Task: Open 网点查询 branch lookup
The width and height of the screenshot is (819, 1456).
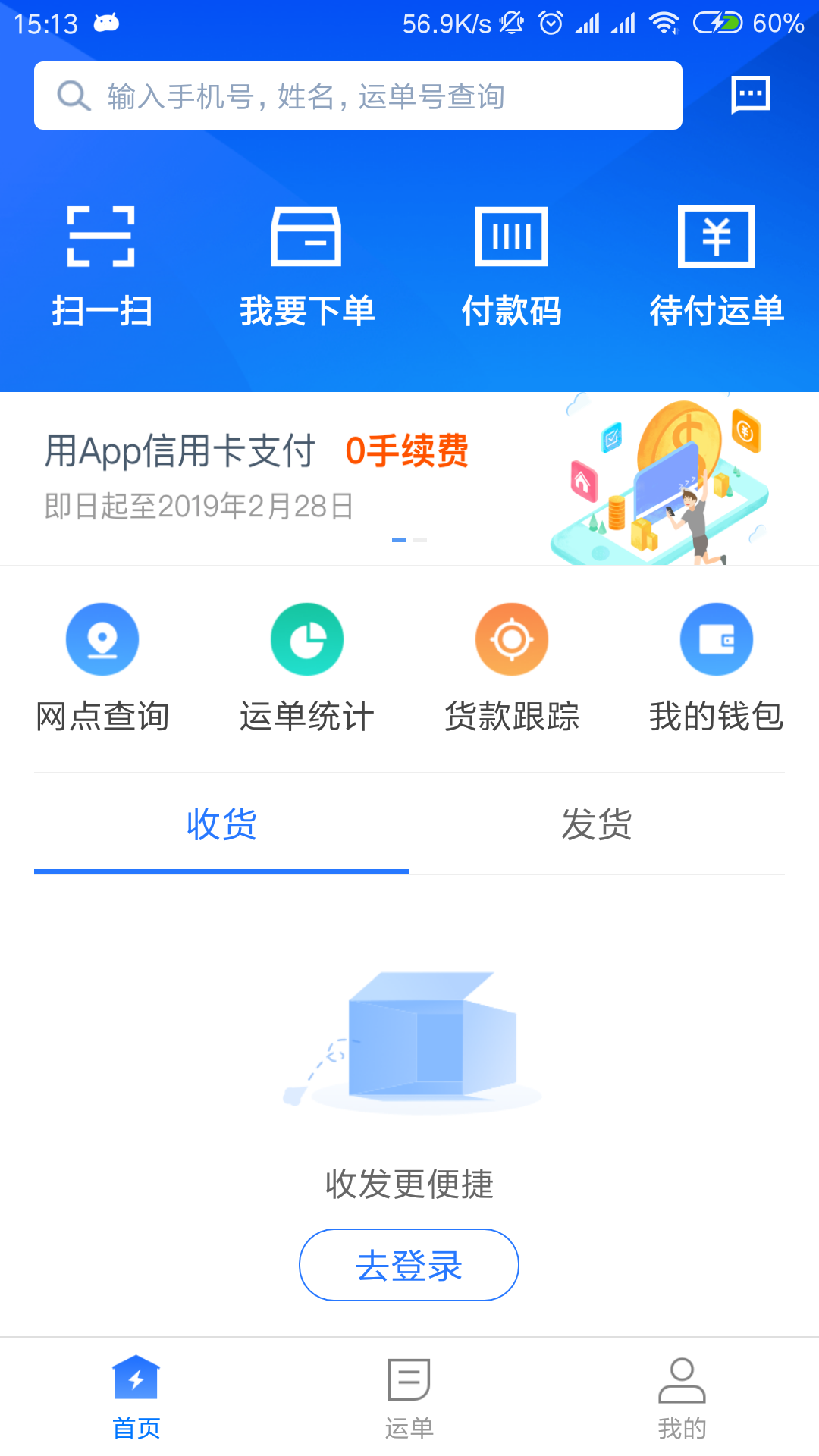Action: click(x=102, y=666)
